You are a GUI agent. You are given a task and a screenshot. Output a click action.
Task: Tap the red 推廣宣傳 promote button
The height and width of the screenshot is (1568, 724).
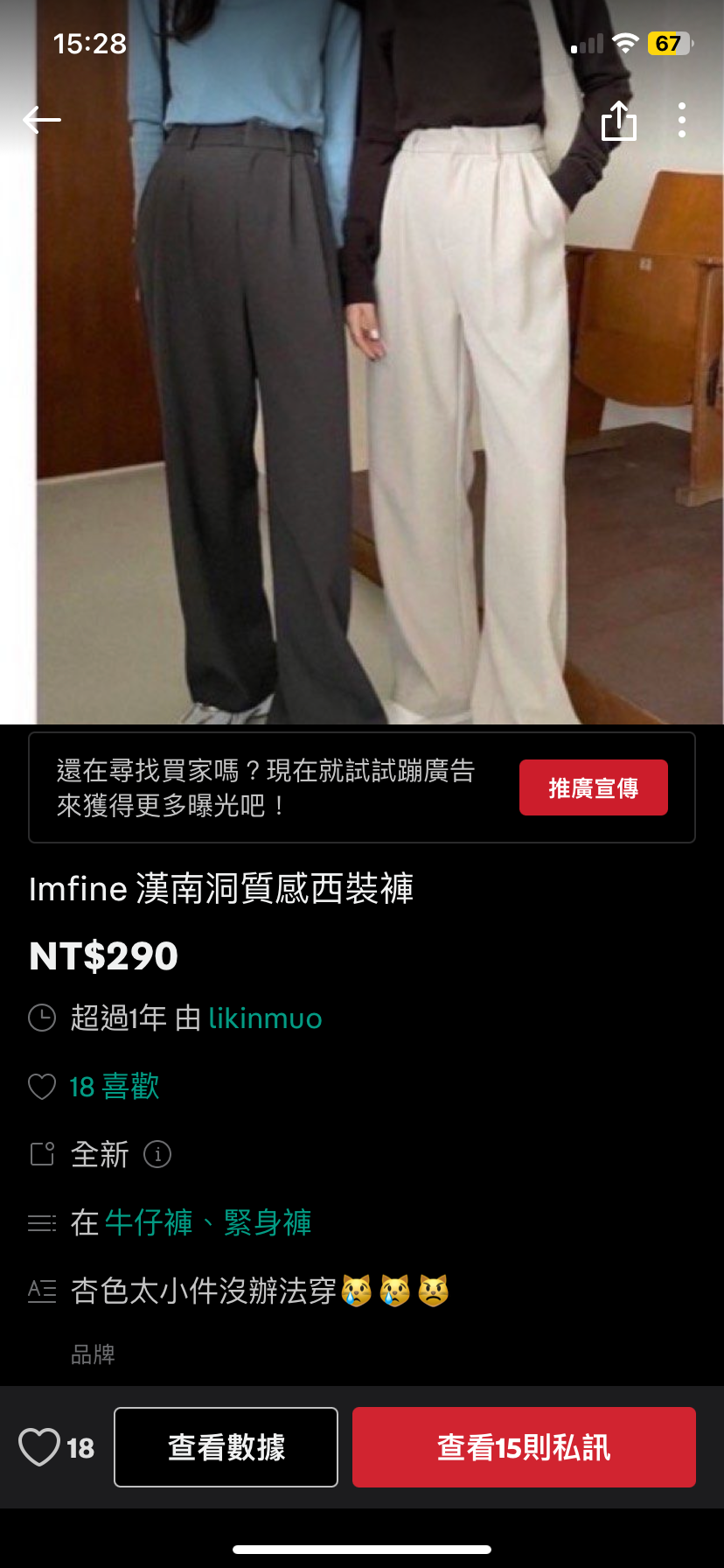click(593, 787)
